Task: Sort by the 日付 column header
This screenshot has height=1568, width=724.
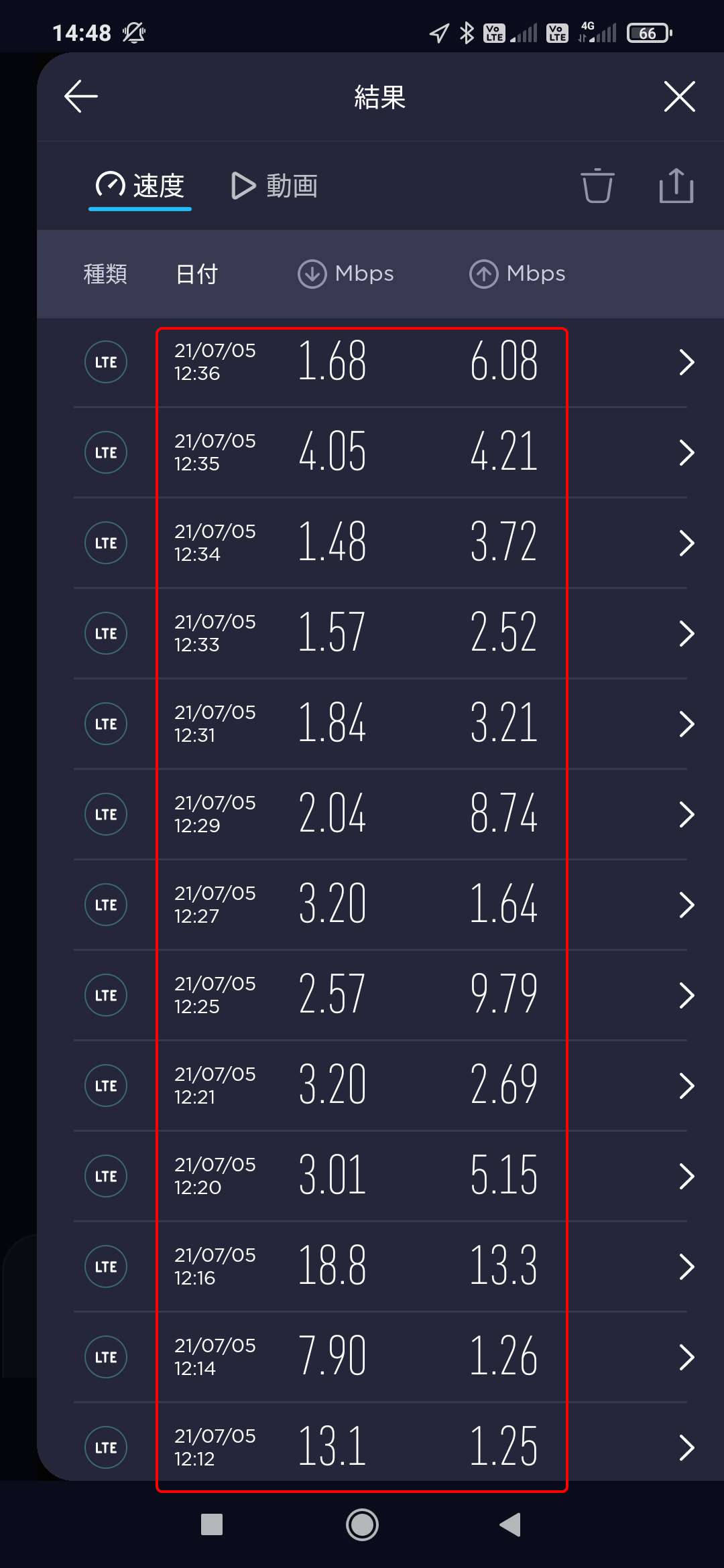Action: [196, 274]
